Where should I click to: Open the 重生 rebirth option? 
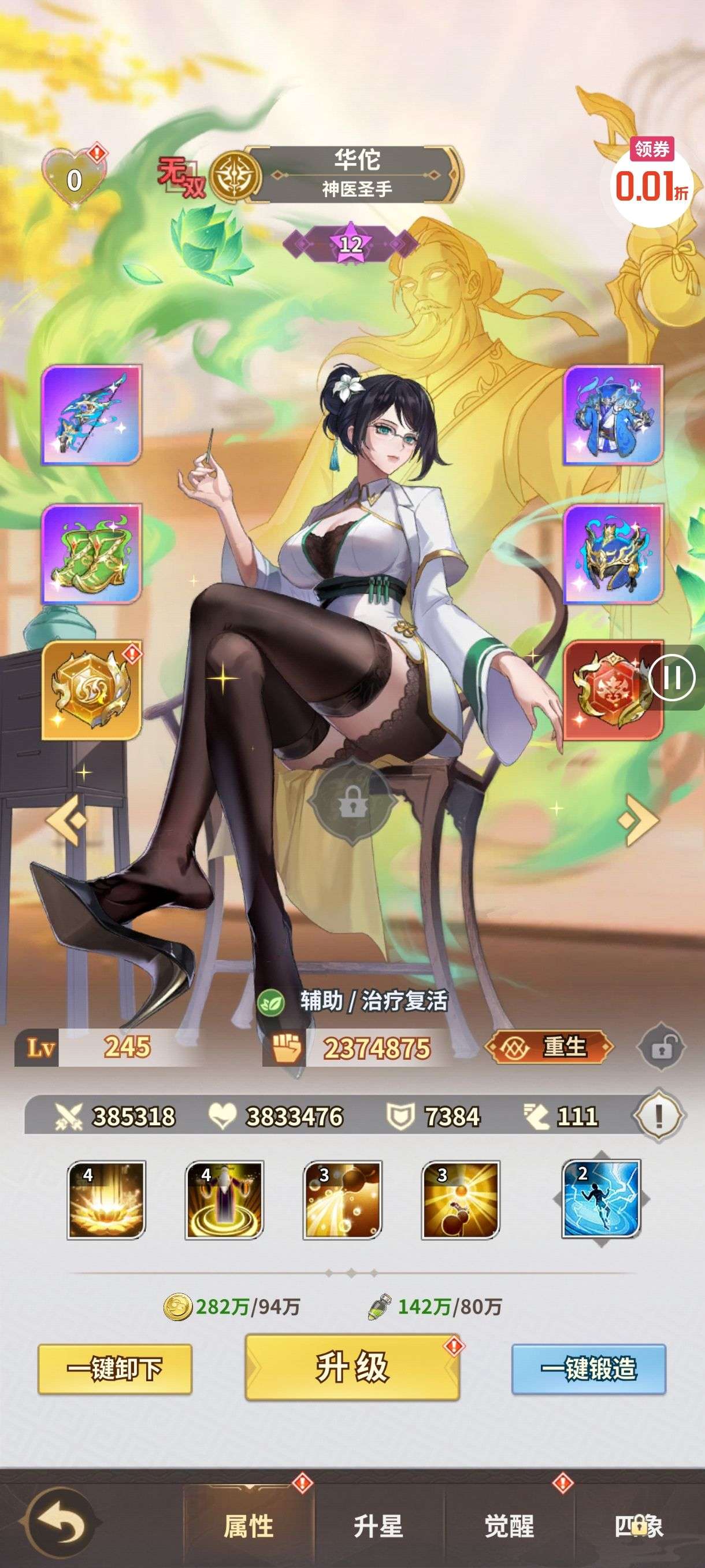tap(550, 1047)
